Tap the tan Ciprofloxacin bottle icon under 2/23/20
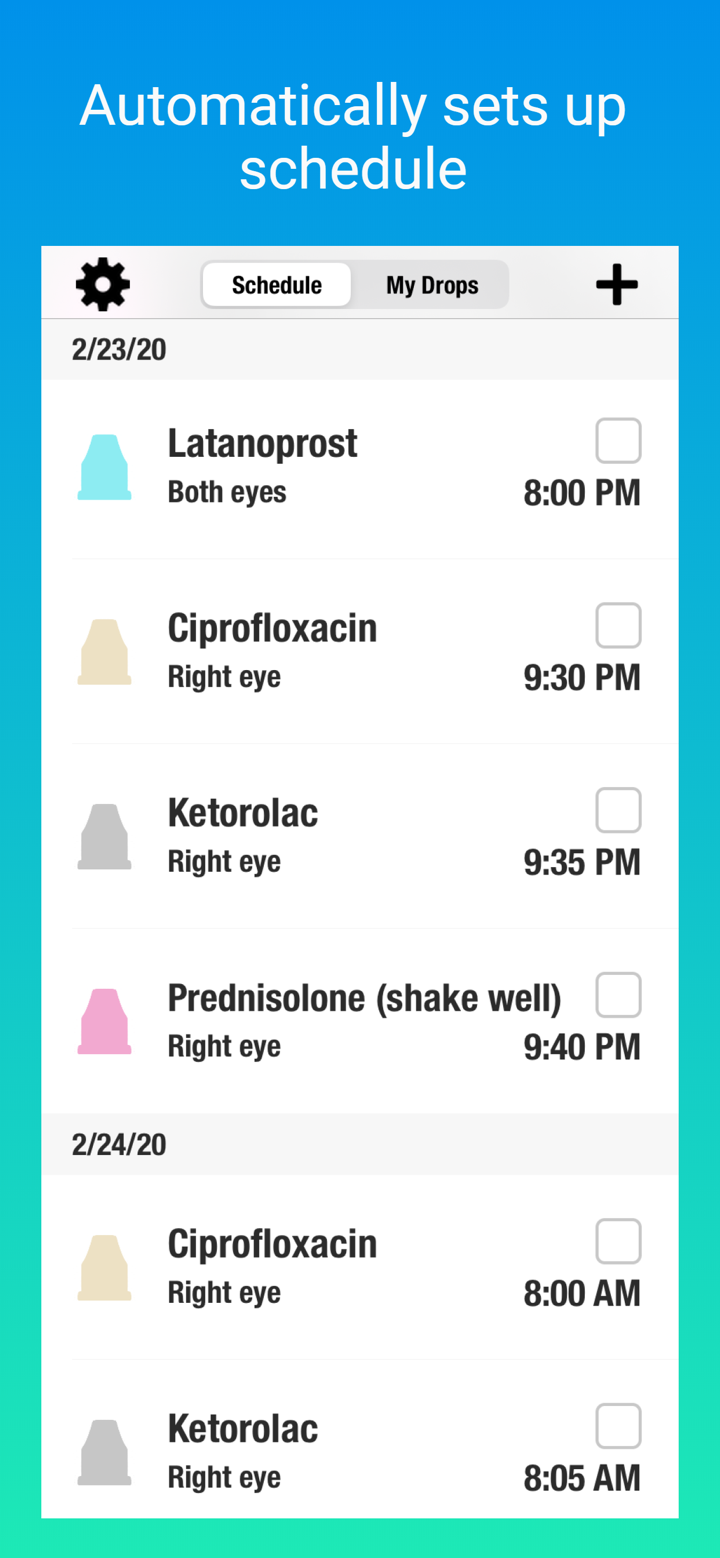 tap(103, 649)
